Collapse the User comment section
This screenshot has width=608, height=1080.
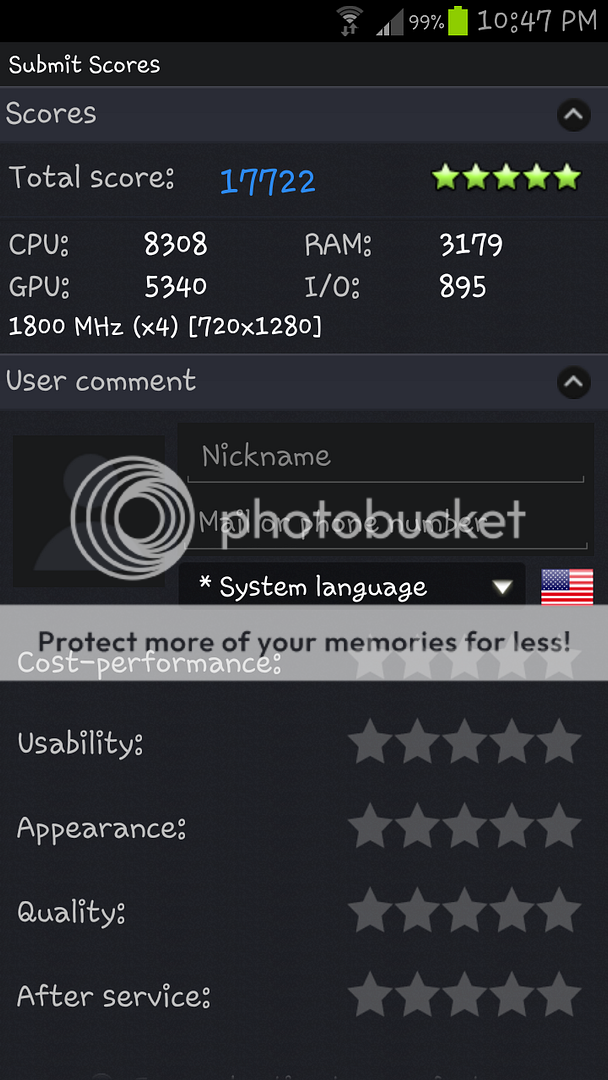click(573, 382)
